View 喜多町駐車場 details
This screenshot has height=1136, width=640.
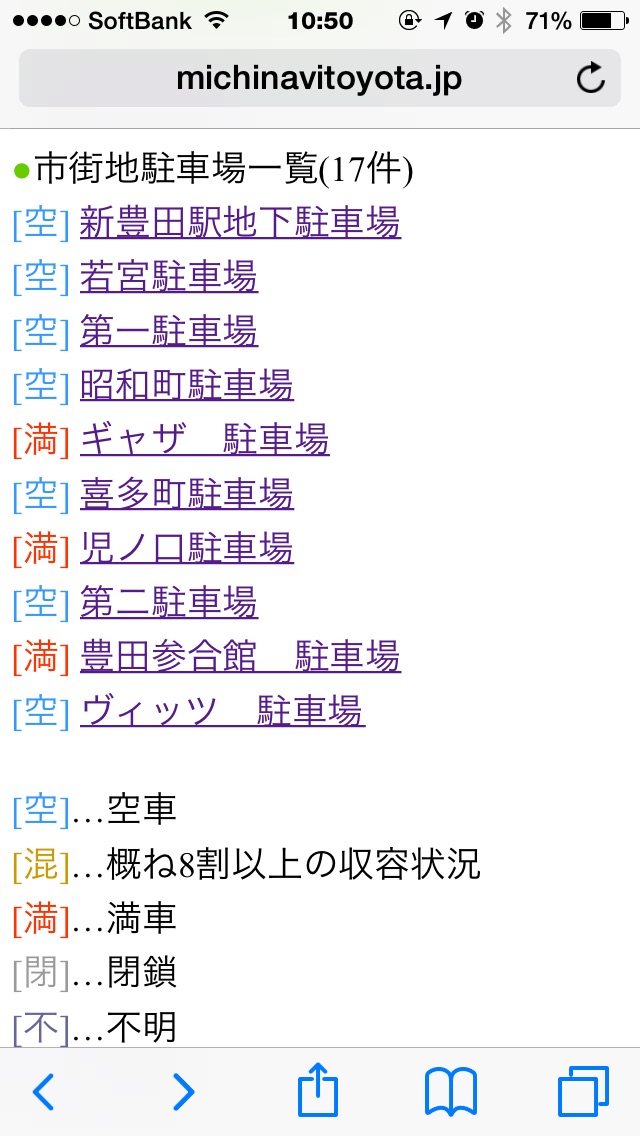point(186,494)
